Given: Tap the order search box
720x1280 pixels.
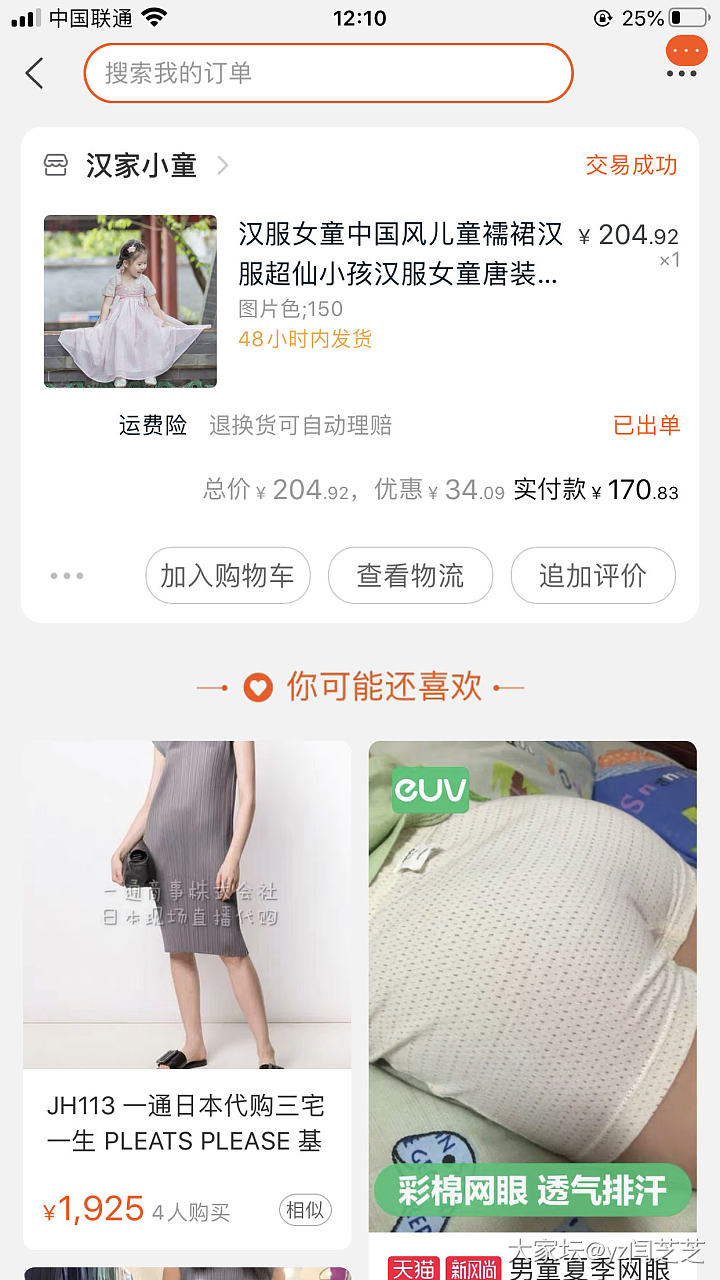Looking at the screenshot, I should coord(328,73).
